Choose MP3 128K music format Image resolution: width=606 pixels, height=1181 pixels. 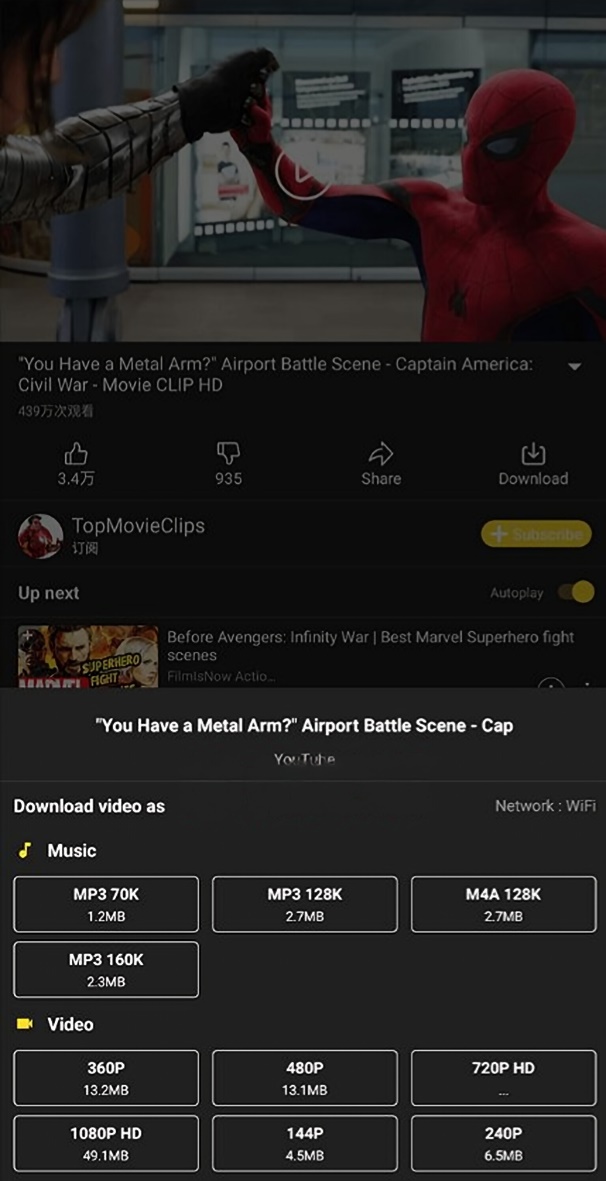305,904
